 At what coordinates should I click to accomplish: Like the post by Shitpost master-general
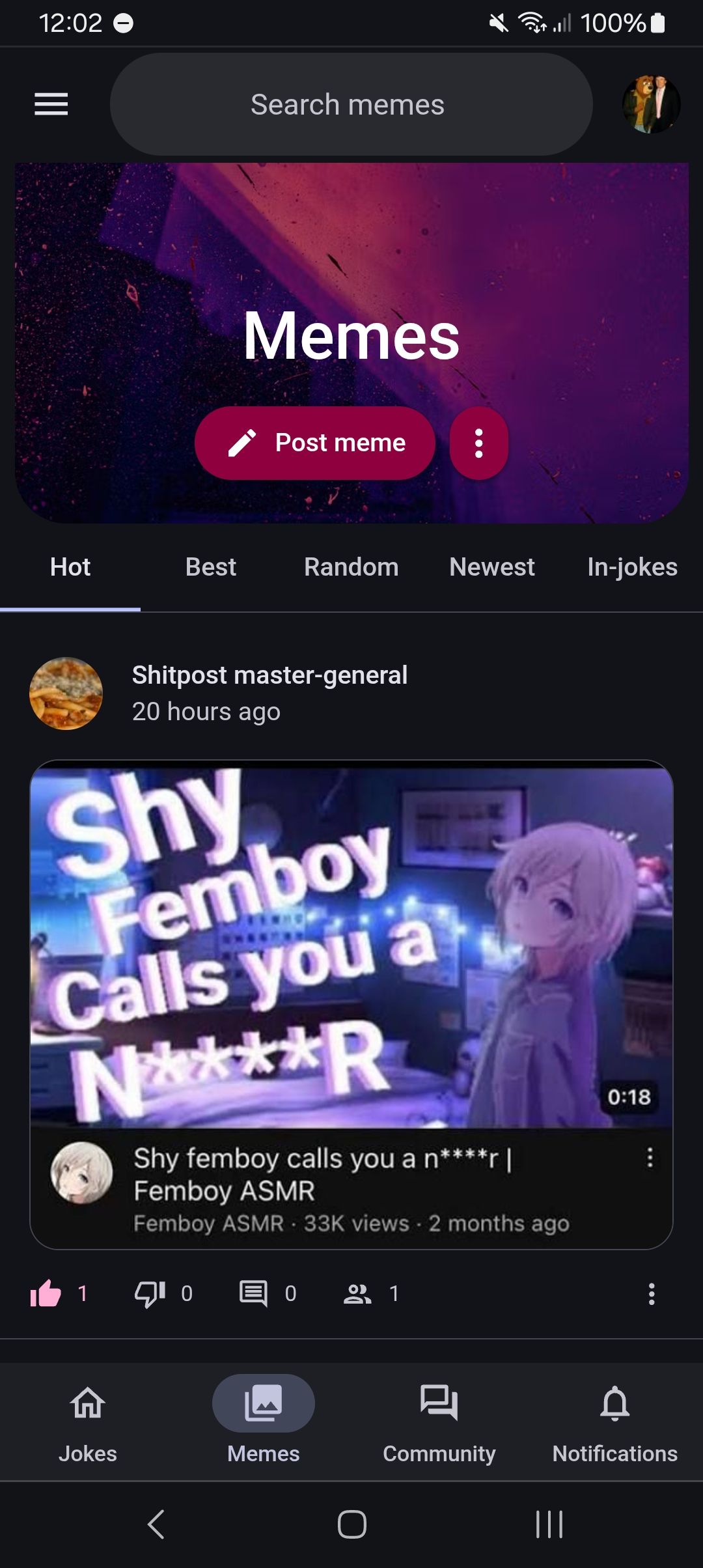[46, 1293]
